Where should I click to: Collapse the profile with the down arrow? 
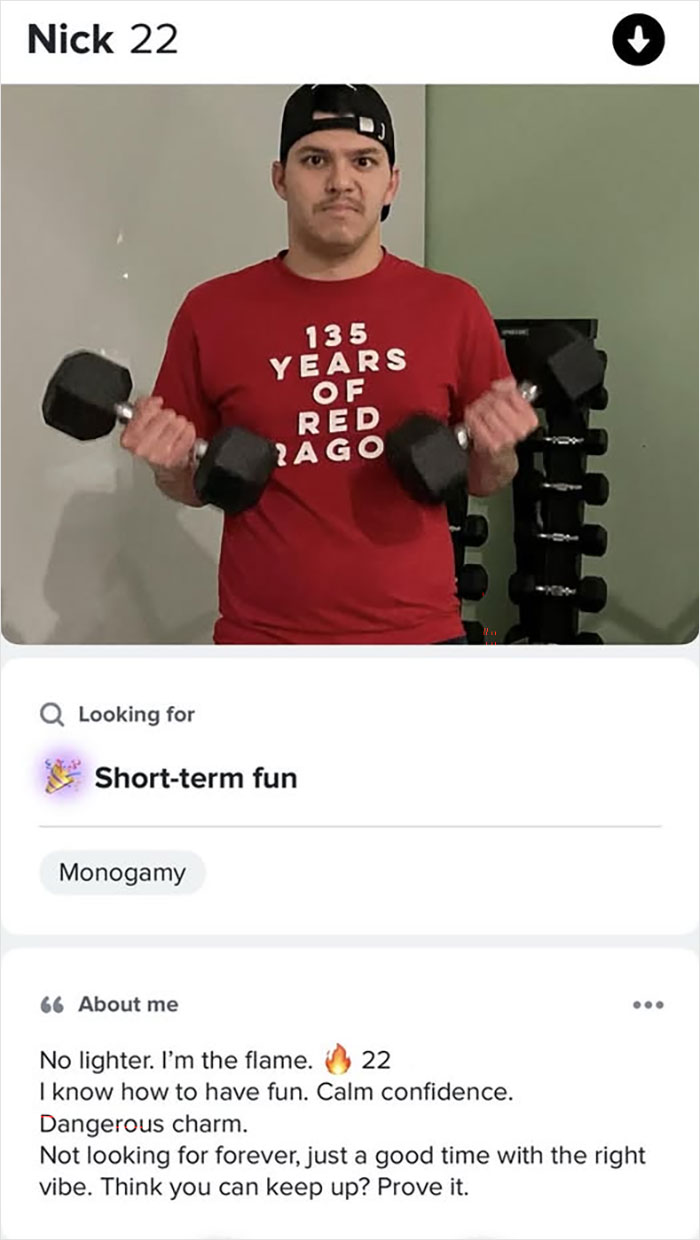coord(638,41)
